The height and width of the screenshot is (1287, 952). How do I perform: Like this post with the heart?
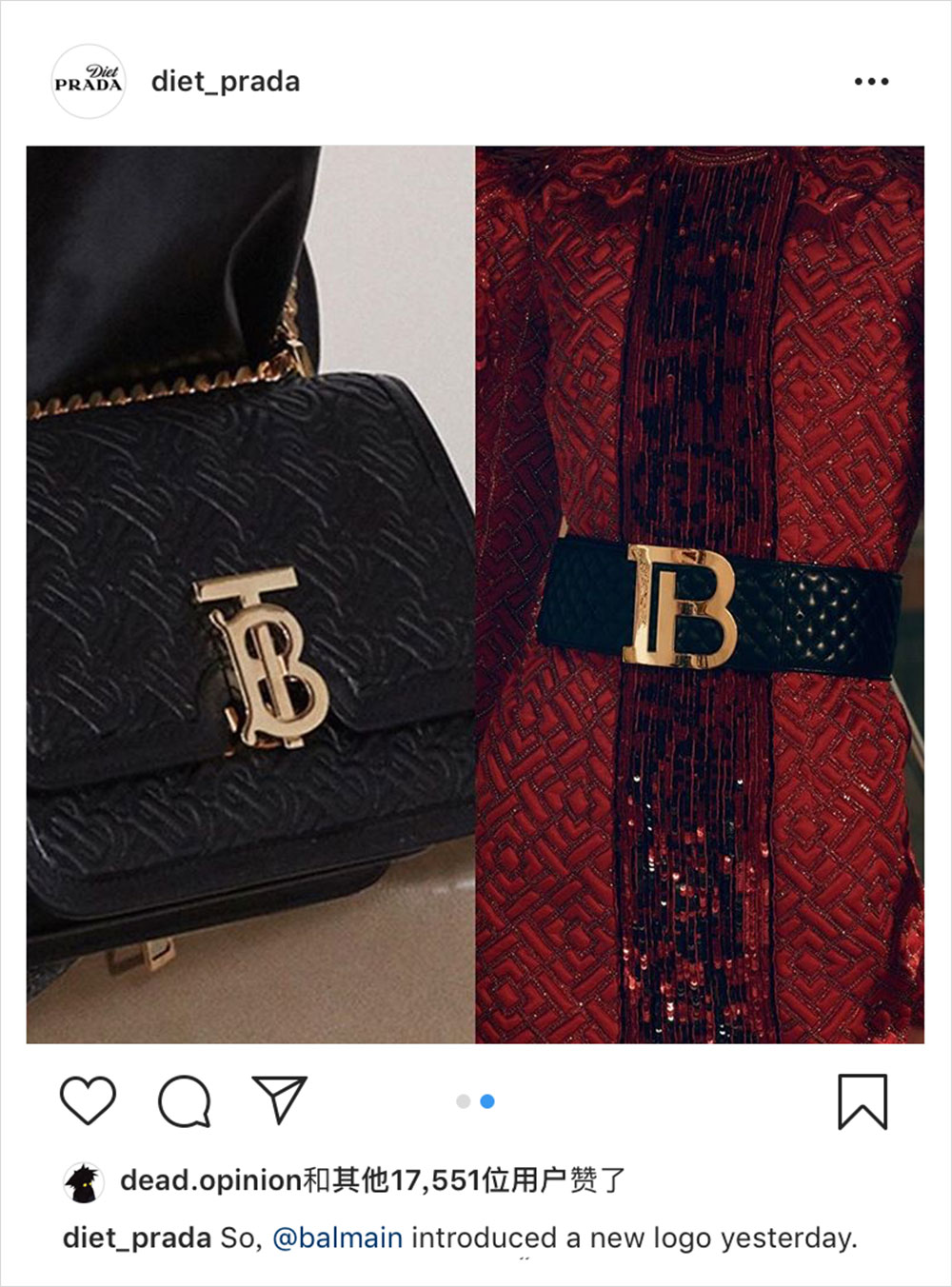pos(88,1101)
